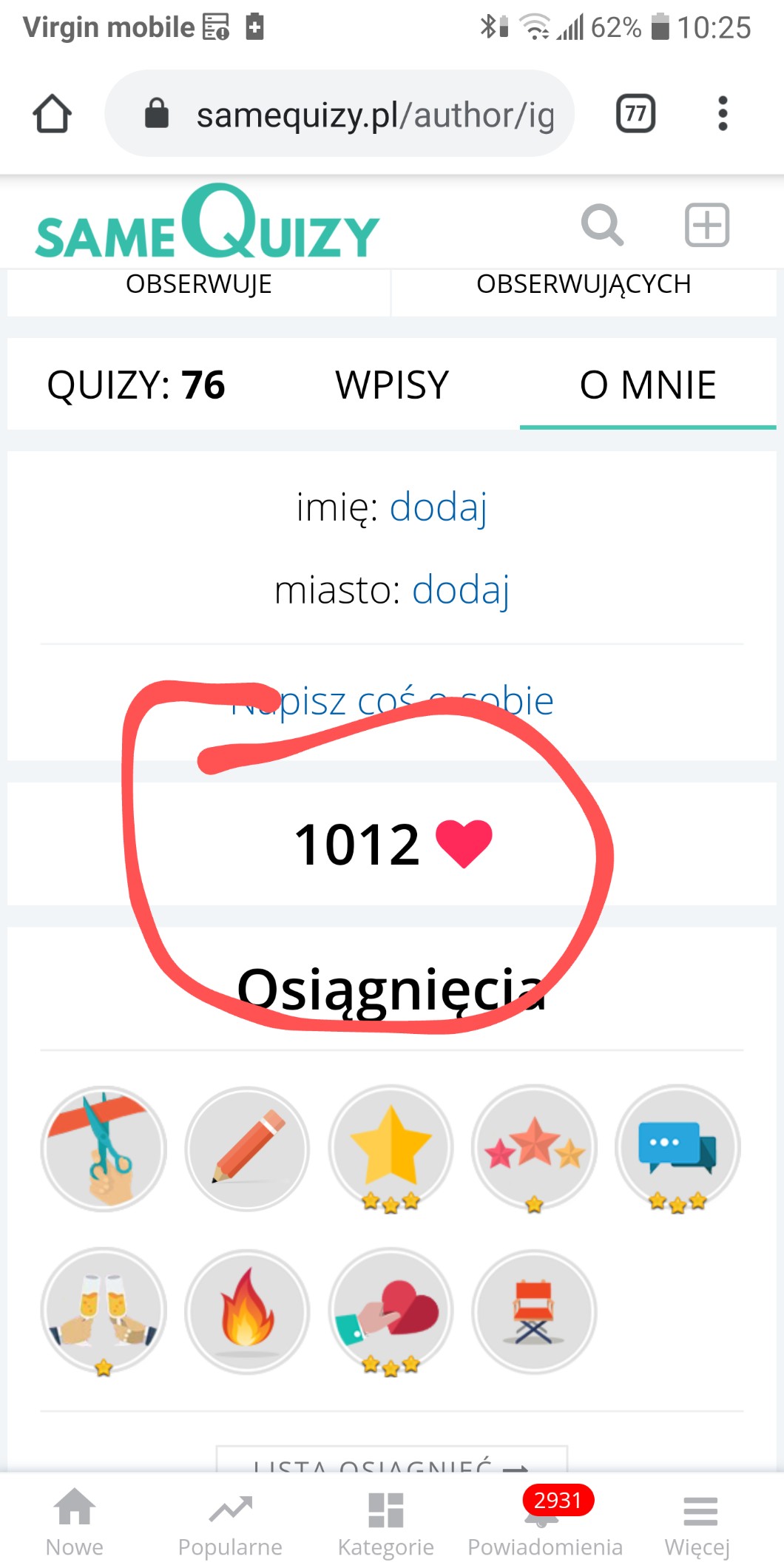This screenshot has width=784, height=1568.
Task: Select the O MNIE tab
Action: (648, 385)
